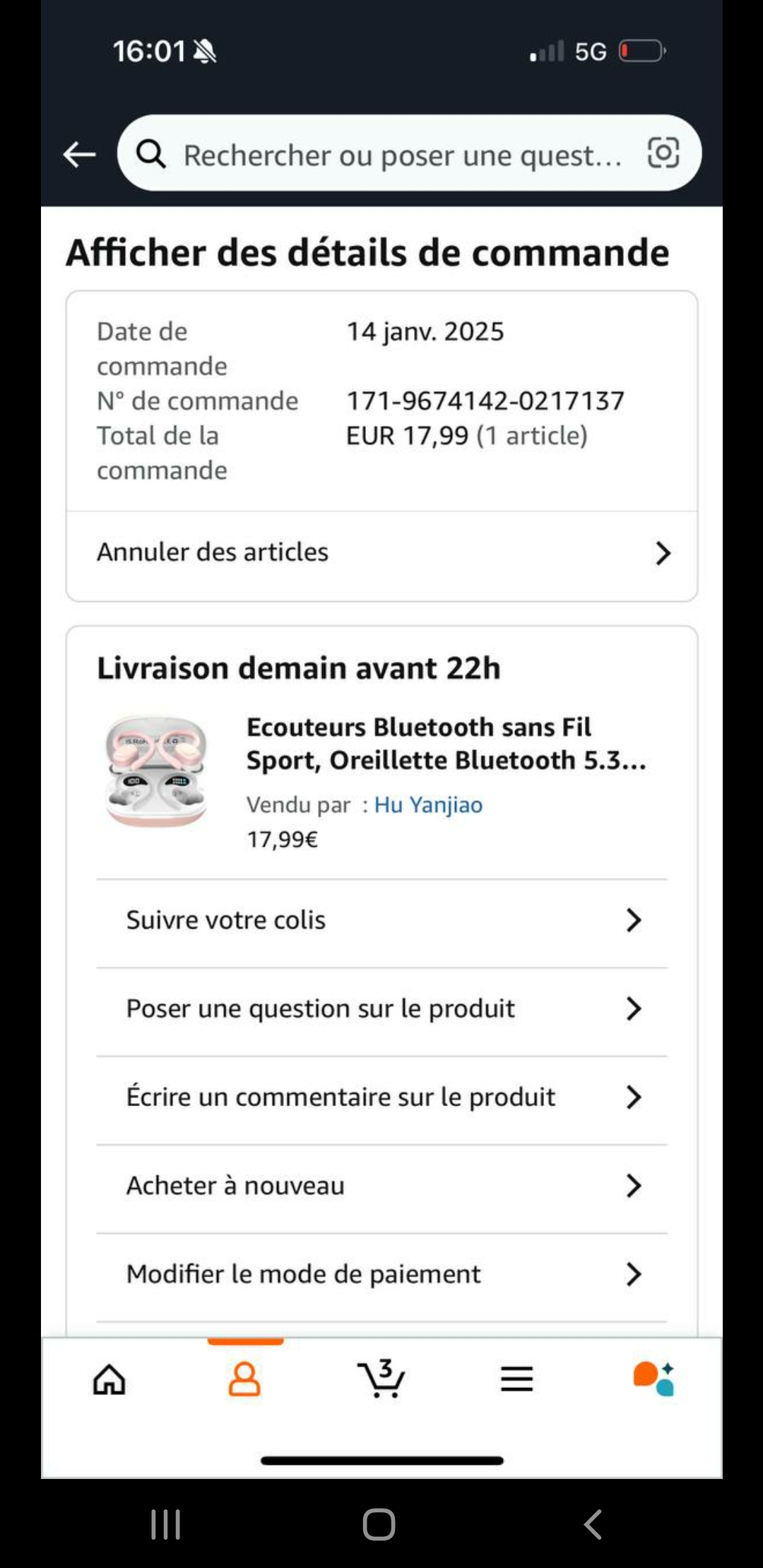Tap 'Acheter à nouveau'
The height and width of the screenshot is (1568, 763).
coord(381,1185)
